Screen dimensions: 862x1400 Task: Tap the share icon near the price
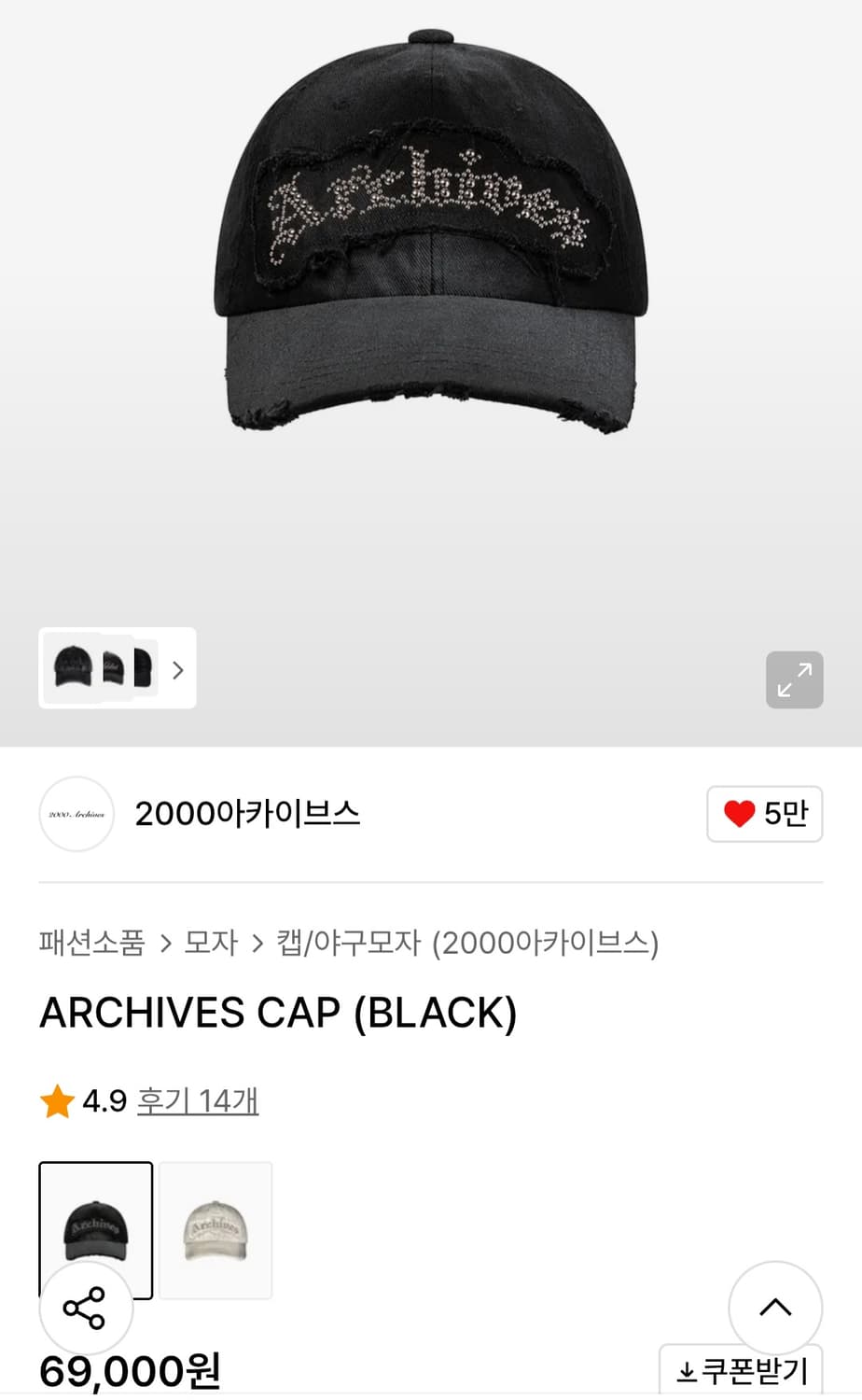(x=86, y=1308)
